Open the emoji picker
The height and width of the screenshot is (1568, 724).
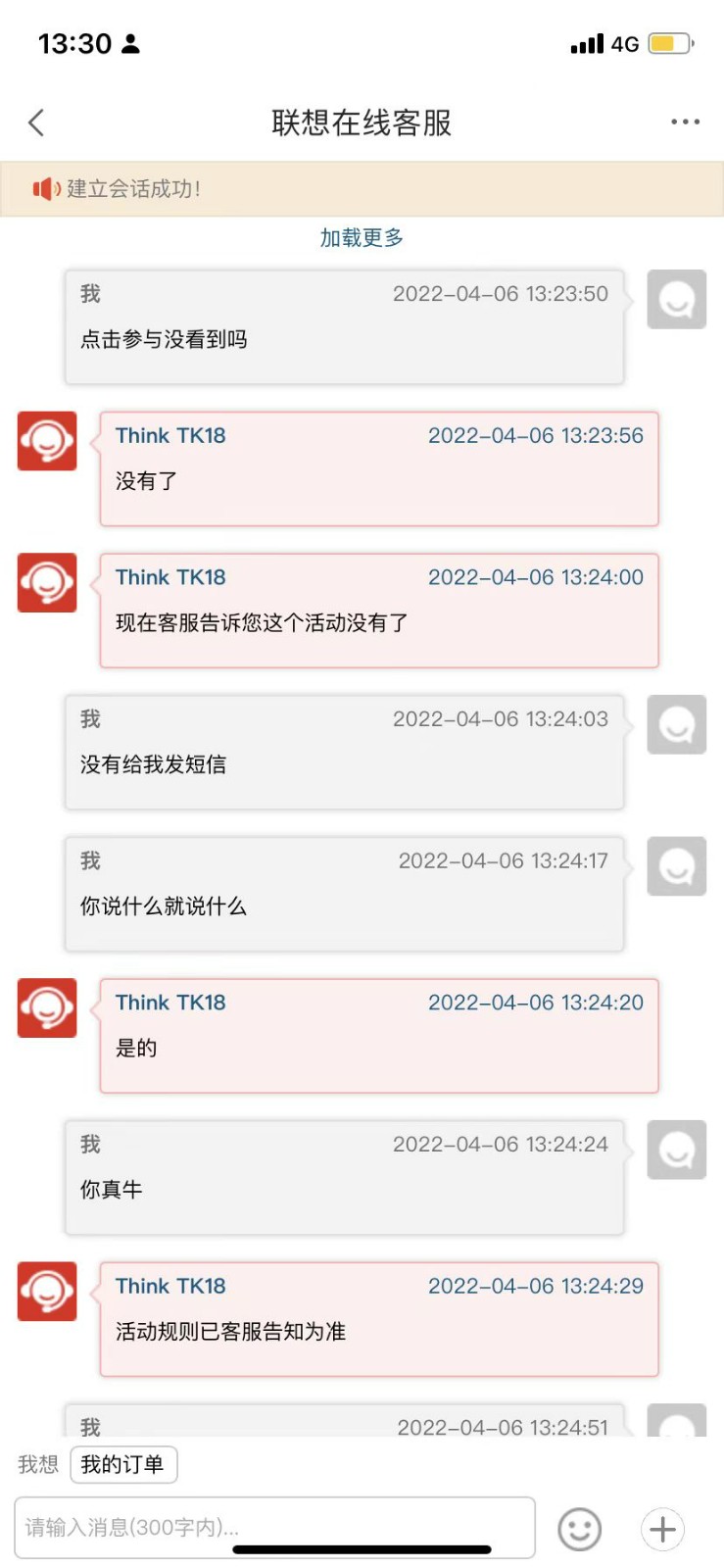pos(579,1529)
